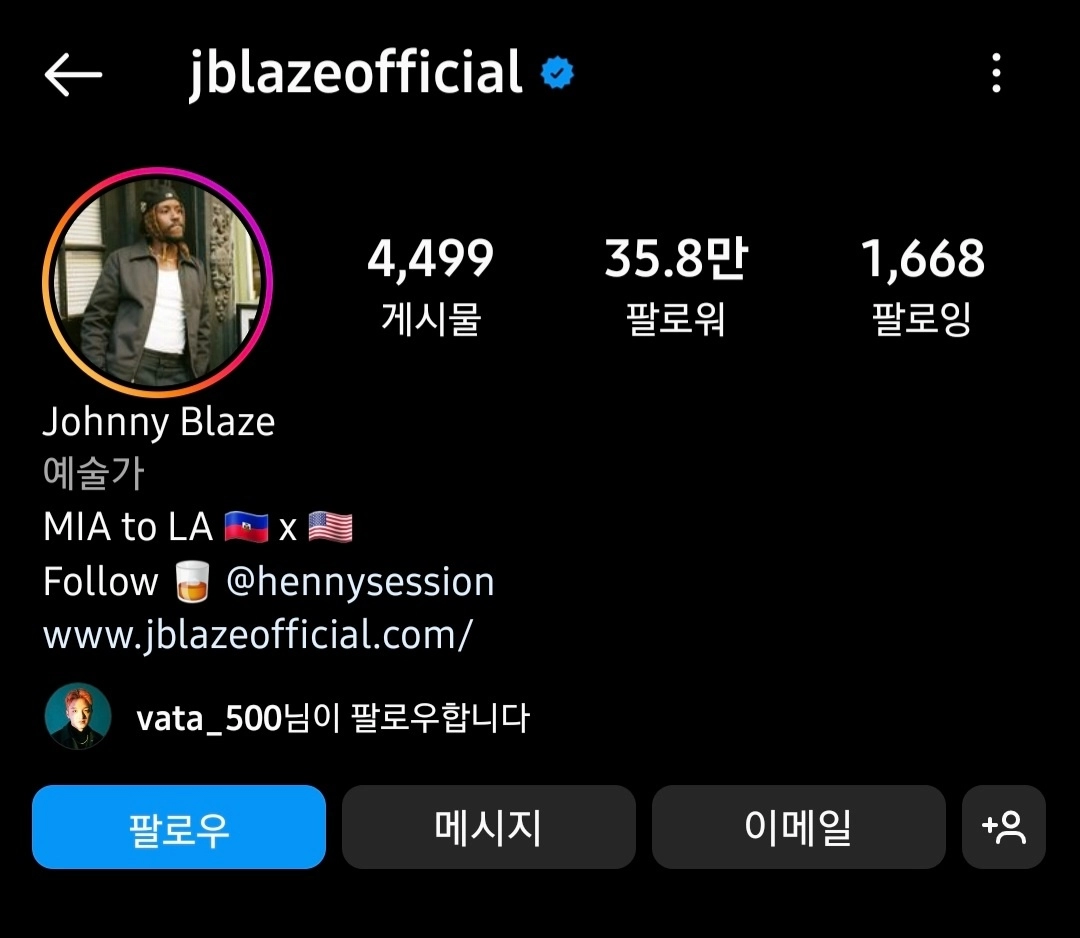This screenshot has width=1080, height=938.
Task: Show suggested accounts with add-person icon
Action: click(x=1003, y=827)
